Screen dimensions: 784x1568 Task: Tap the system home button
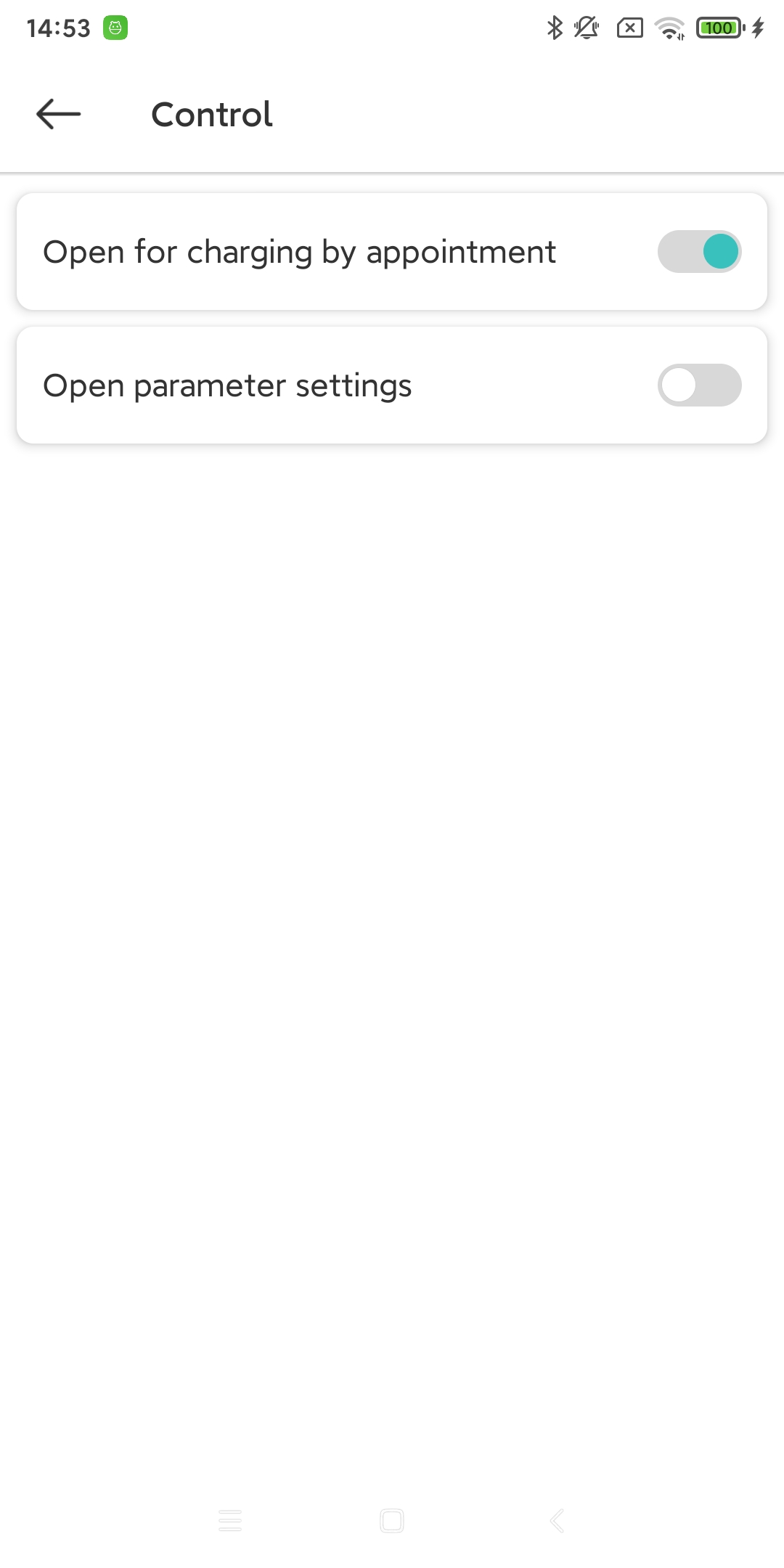coord(392,1520)
